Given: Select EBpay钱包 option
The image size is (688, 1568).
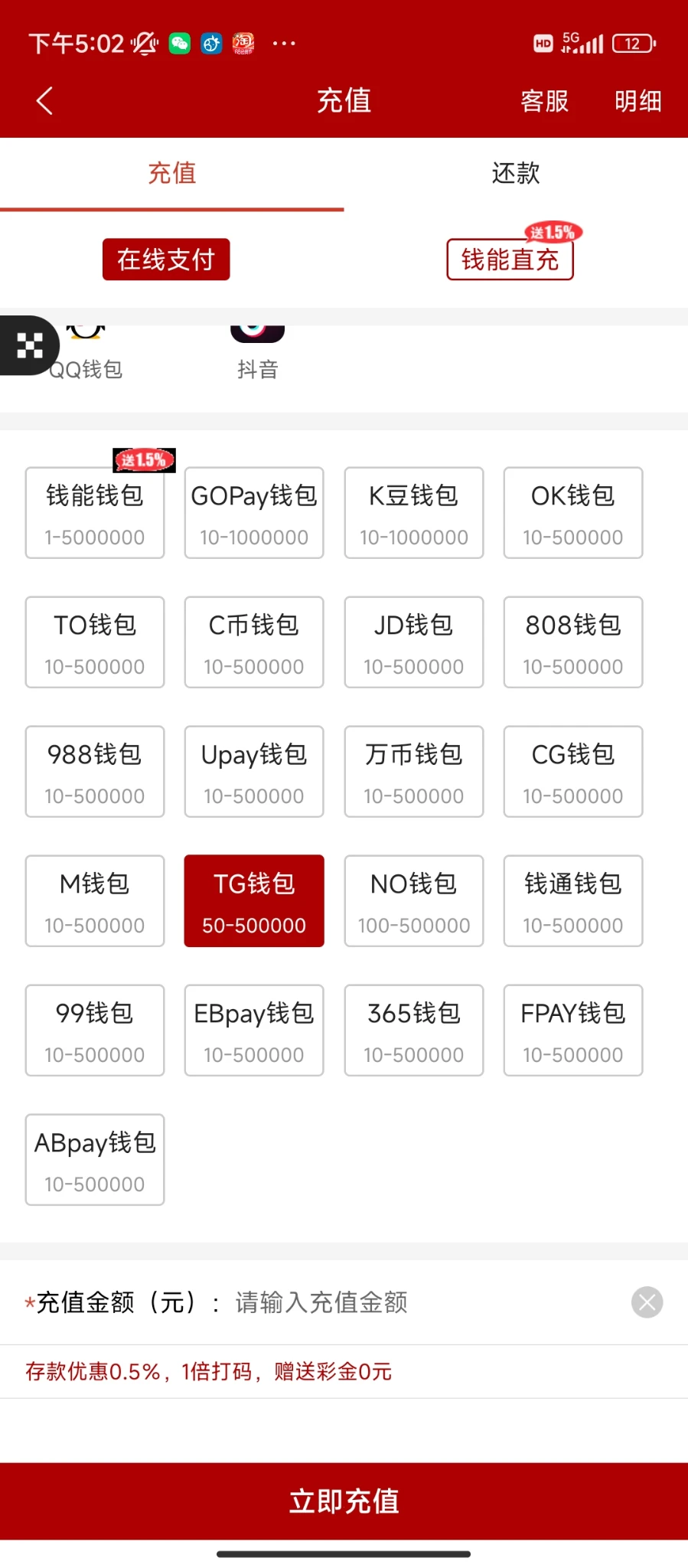Looking at the screenshot, I should pyautogui.click(x=254, y=1031).
